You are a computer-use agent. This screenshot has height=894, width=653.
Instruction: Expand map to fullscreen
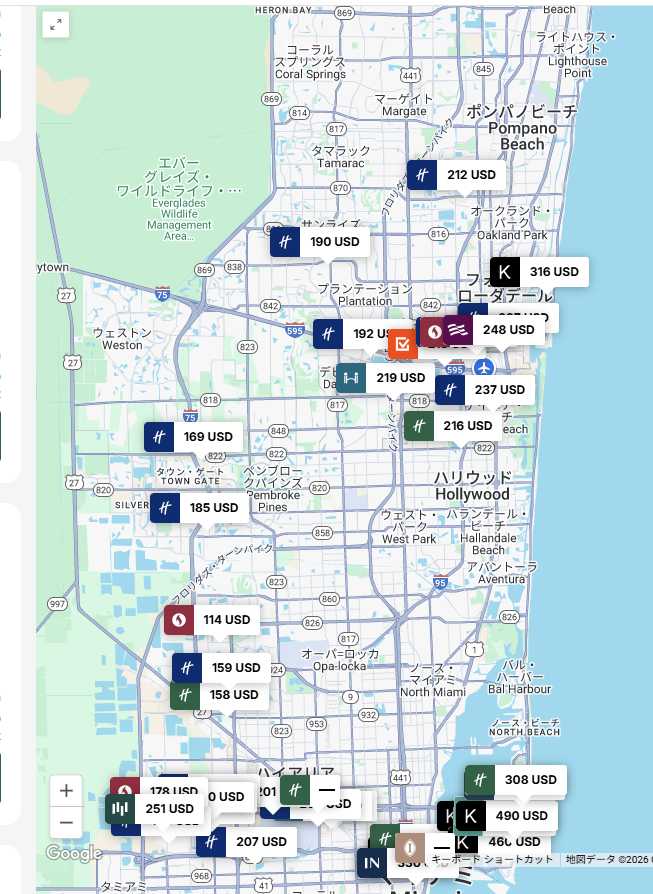[56, 25]
